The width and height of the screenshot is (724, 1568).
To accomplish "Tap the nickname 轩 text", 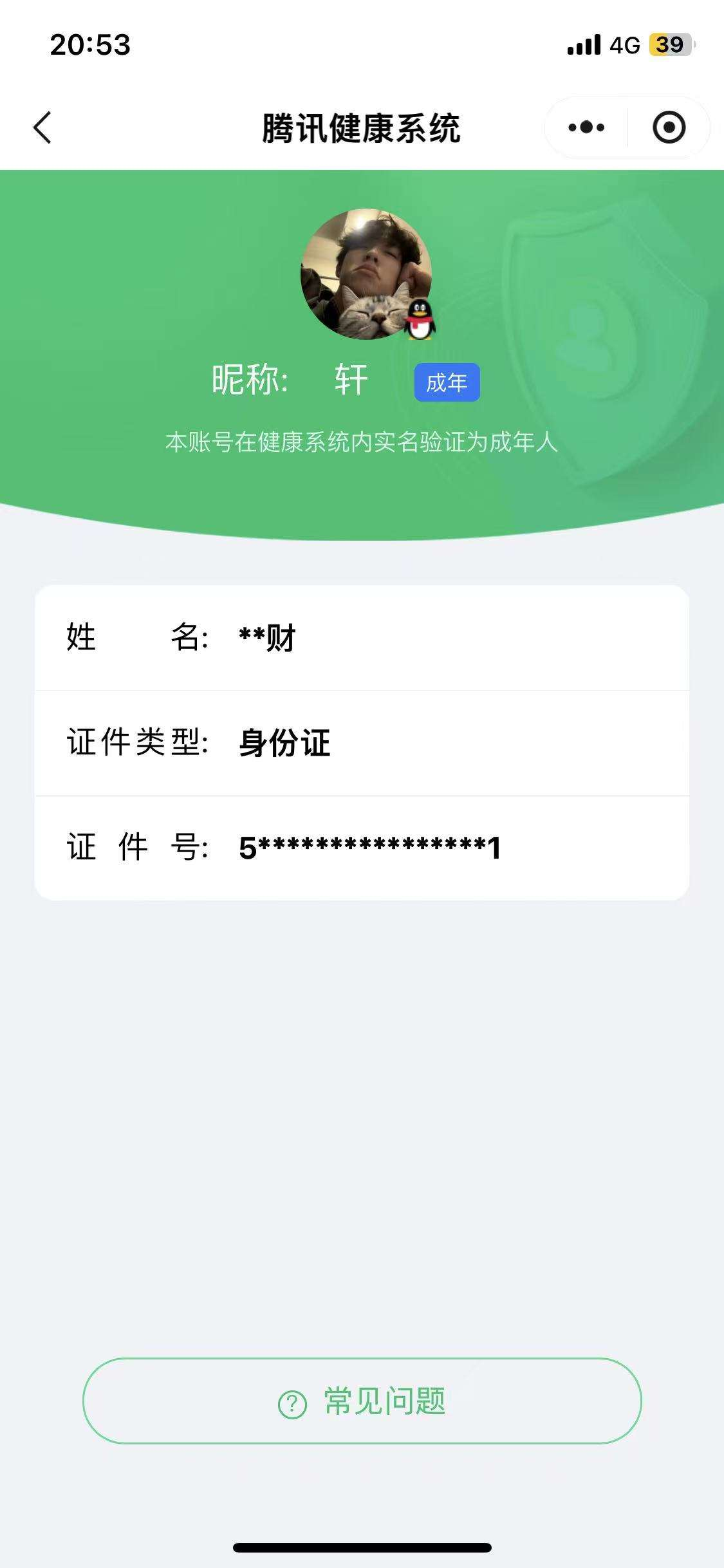I will [351, 378].
